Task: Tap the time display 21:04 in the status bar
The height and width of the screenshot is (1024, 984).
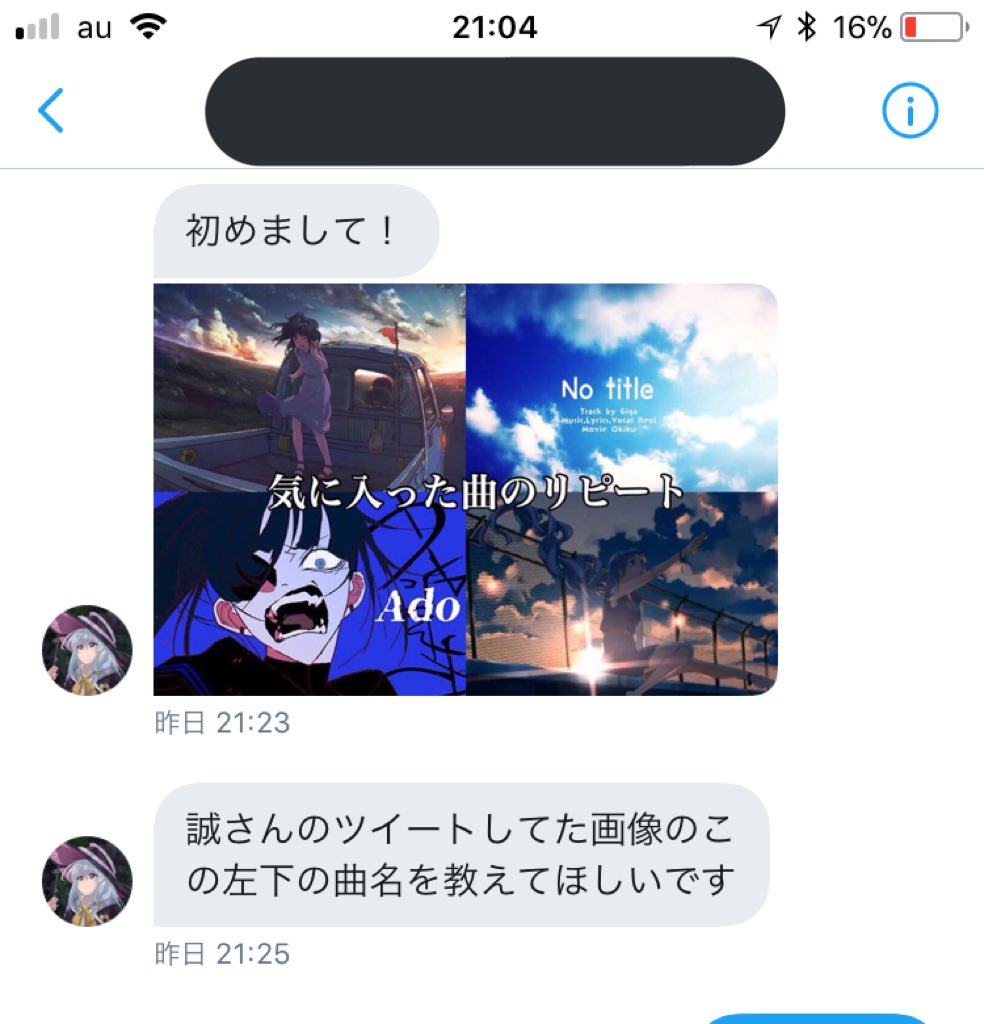Action: (492, 27)
